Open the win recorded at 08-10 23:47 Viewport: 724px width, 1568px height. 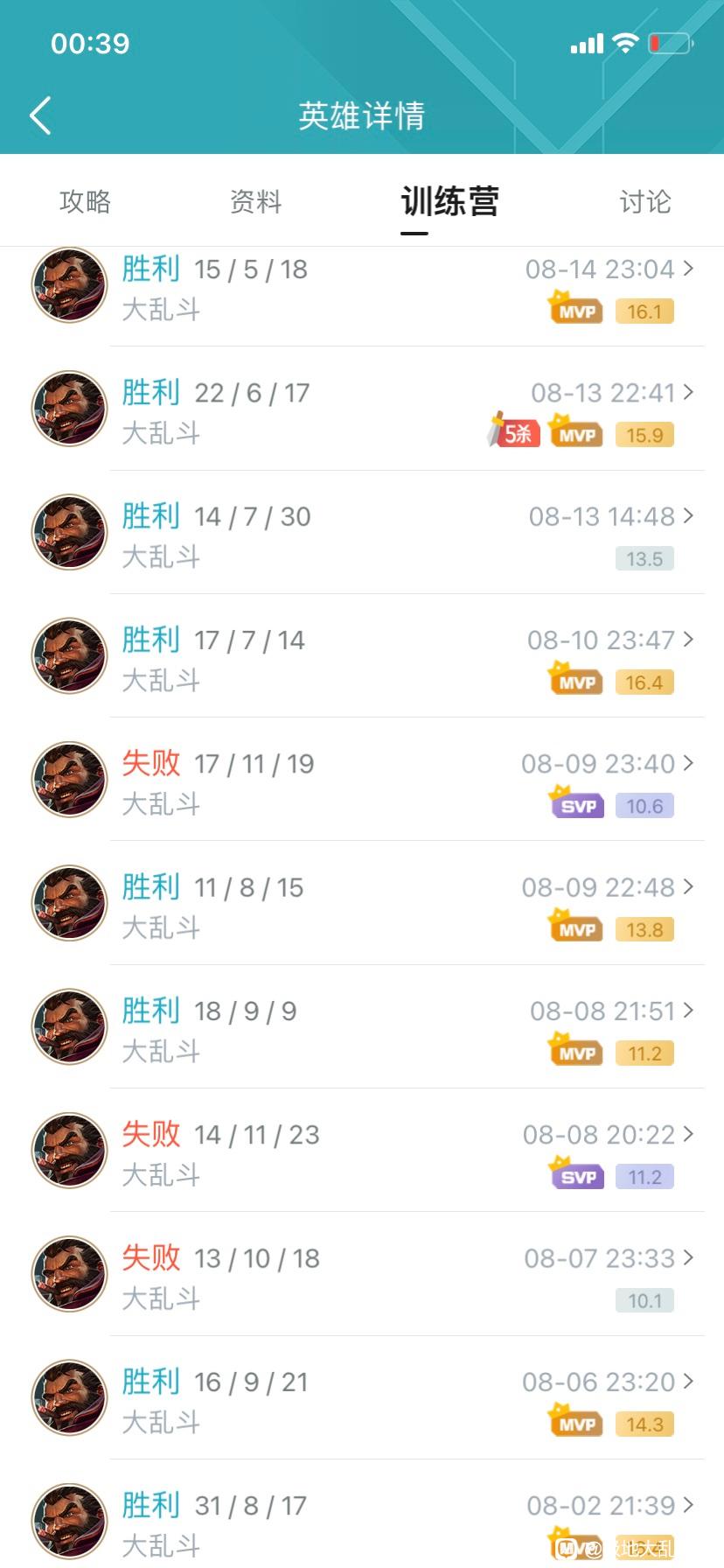tap(362, 655)
